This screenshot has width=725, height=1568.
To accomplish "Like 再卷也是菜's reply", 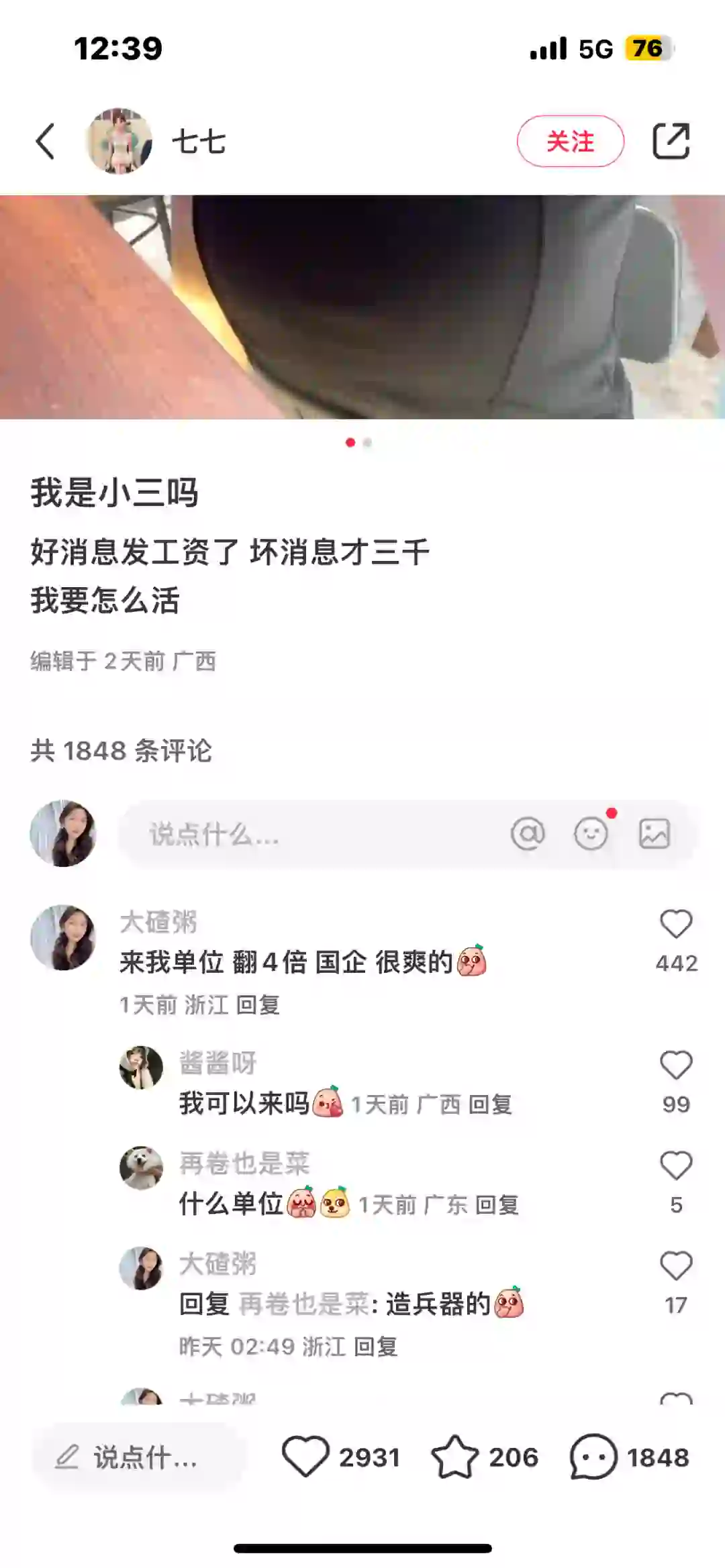I will click(676, 1165).
